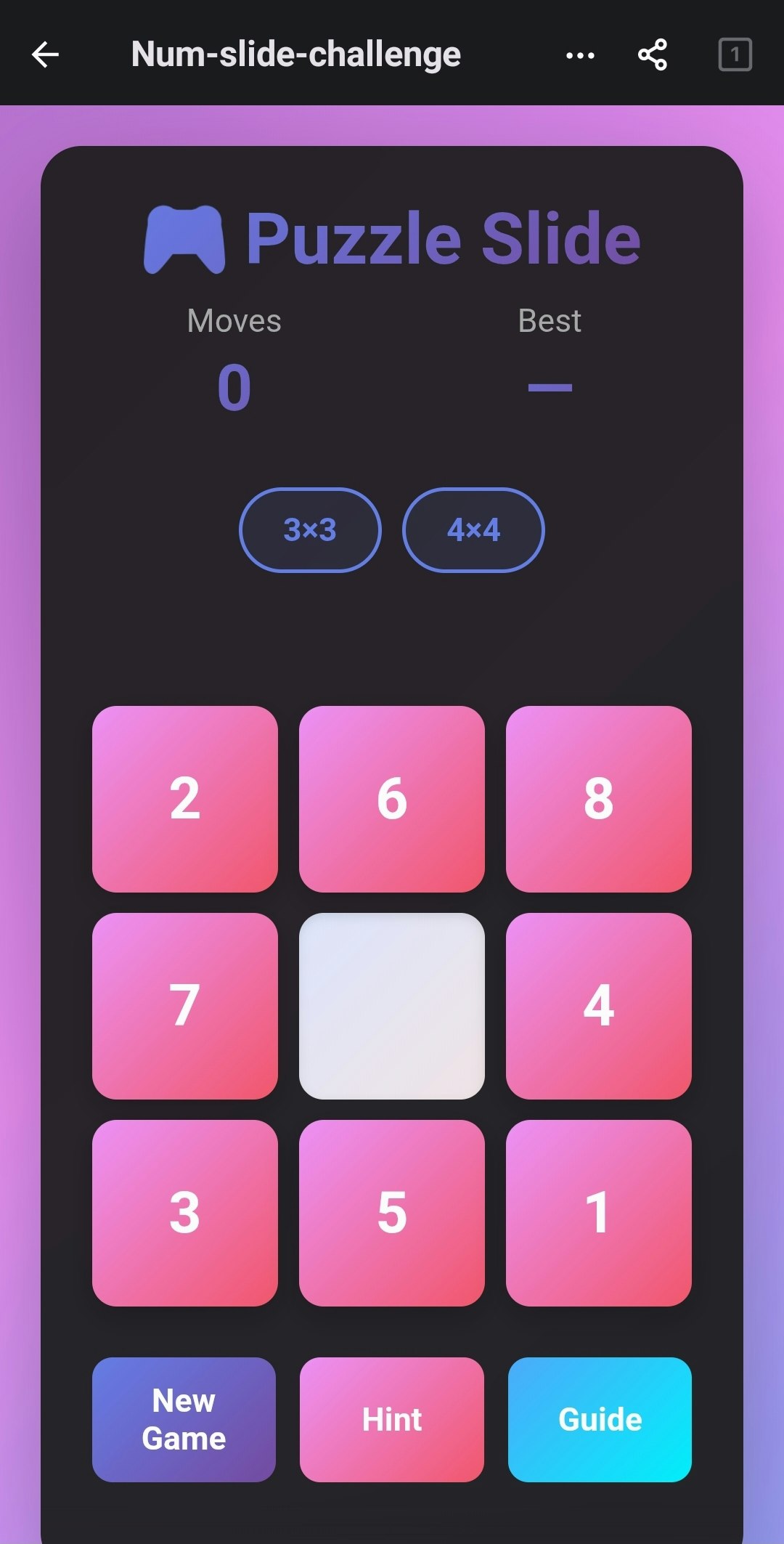Screen dimensions: 784x1544
Task: Select the 3×3 grid size option
Action: pyautogui.click(x=310, y=530)
